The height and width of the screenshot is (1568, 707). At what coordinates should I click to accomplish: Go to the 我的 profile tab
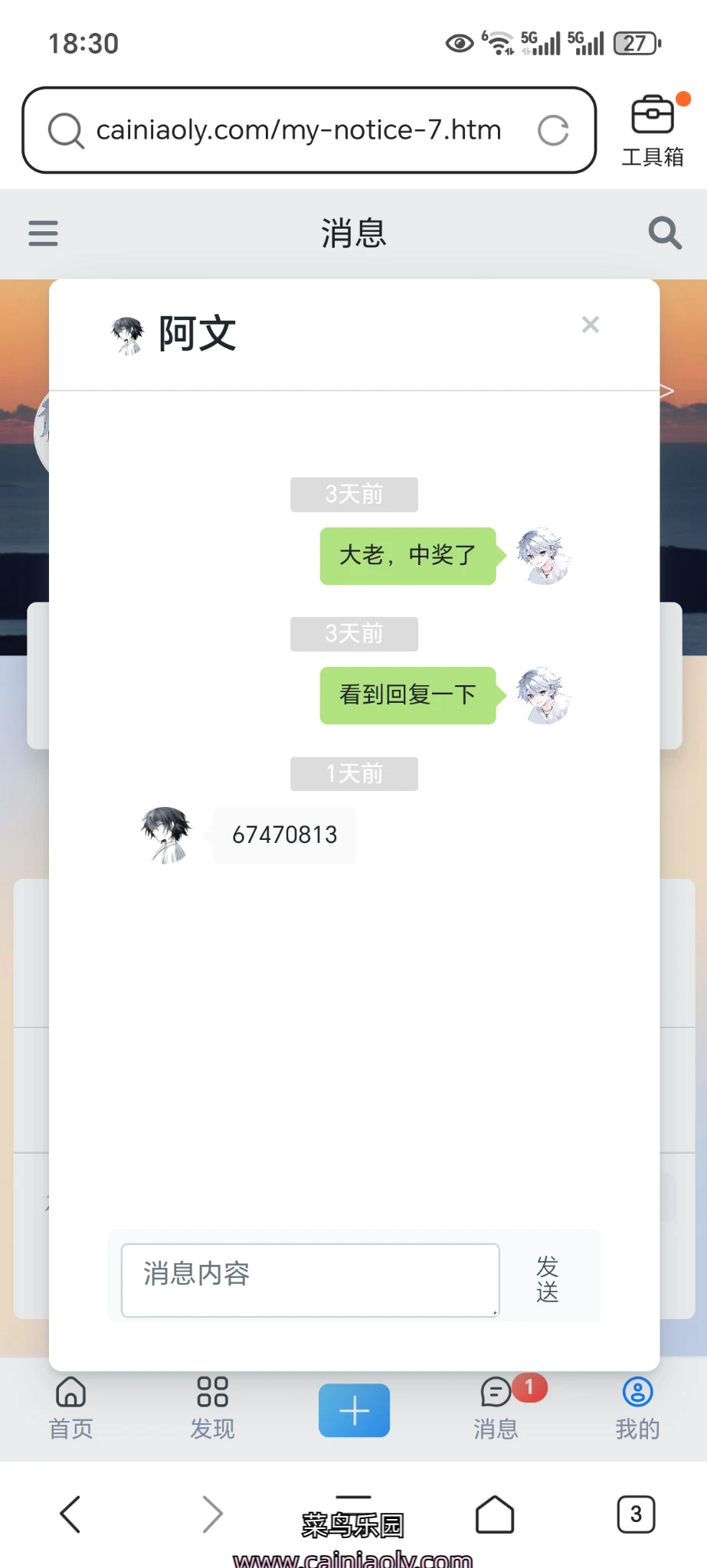pos(637,1407)
